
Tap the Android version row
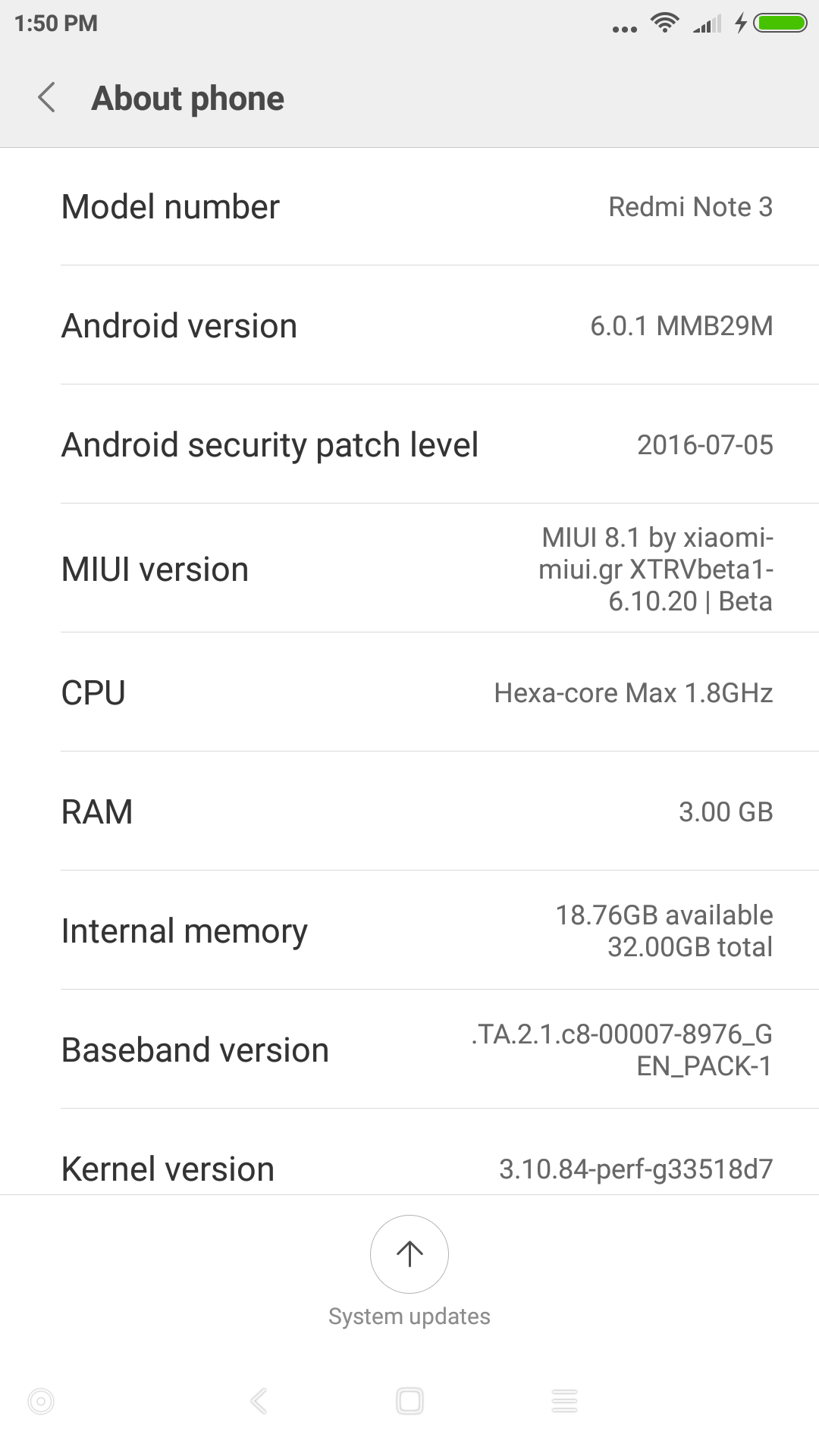409,326
